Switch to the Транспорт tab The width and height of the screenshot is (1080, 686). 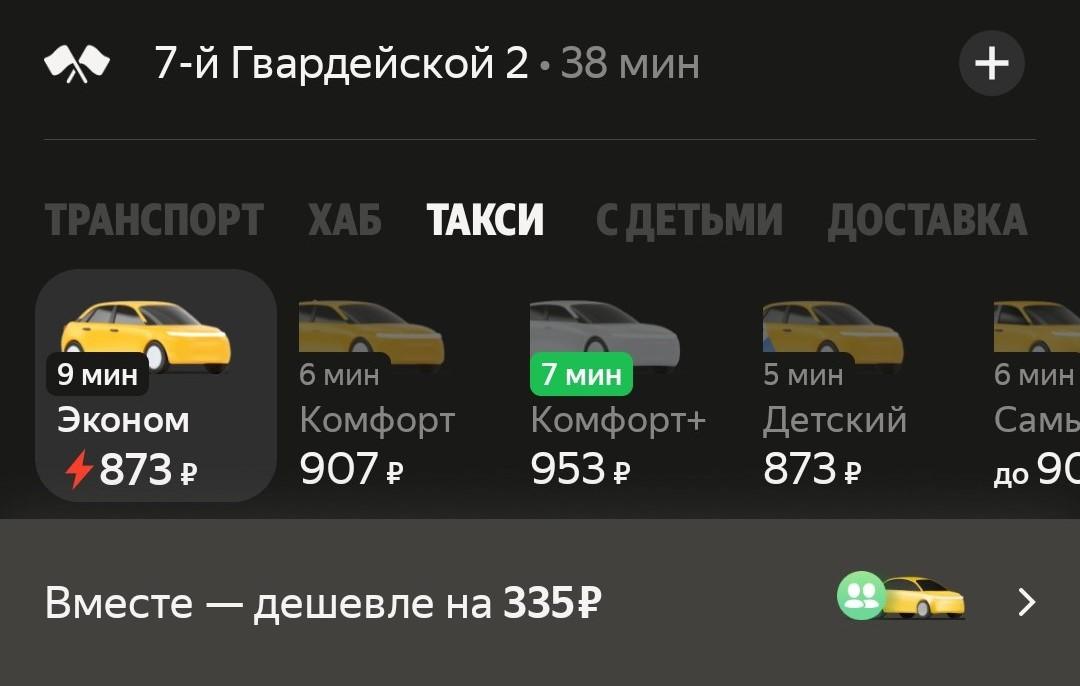click(154, 219)
